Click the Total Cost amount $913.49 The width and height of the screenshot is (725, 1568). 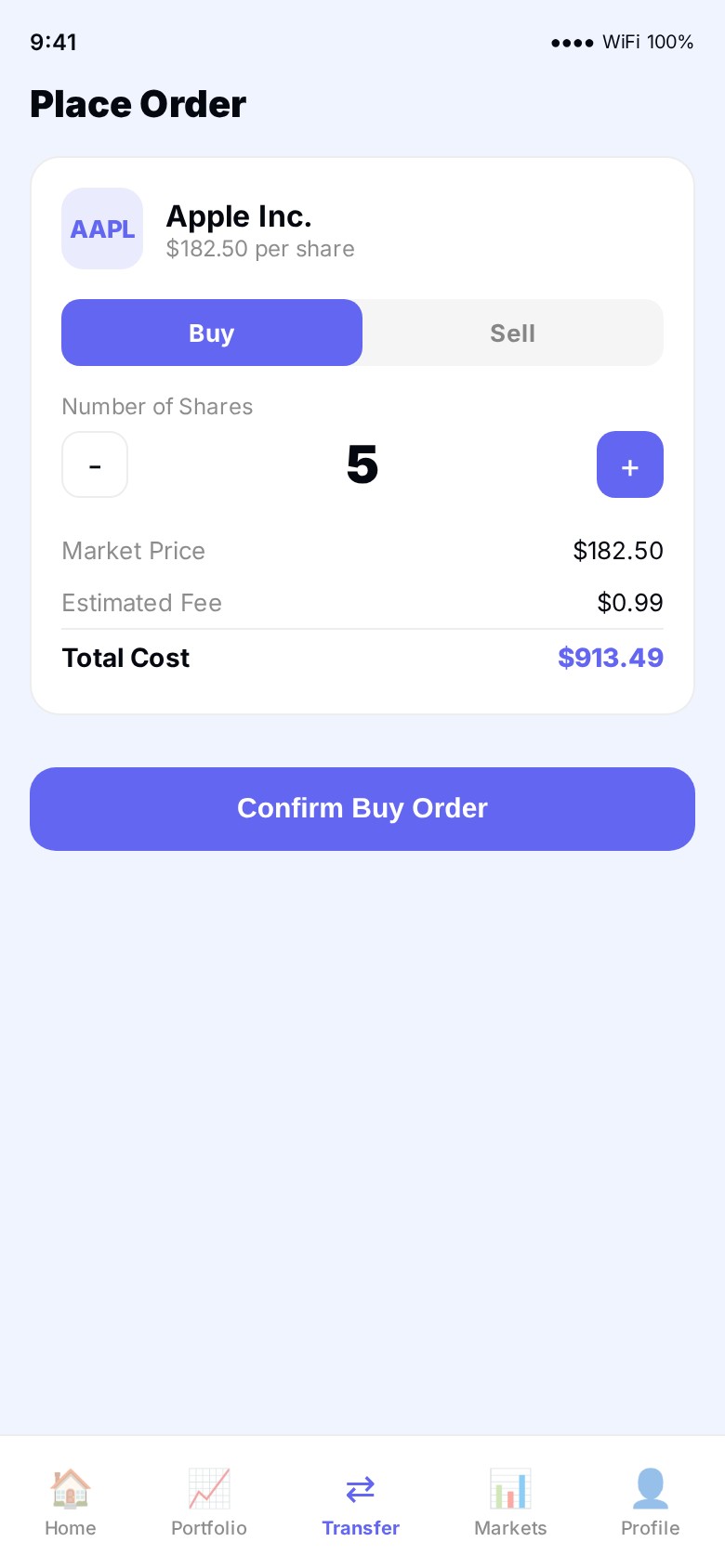[x=611, y=658]
